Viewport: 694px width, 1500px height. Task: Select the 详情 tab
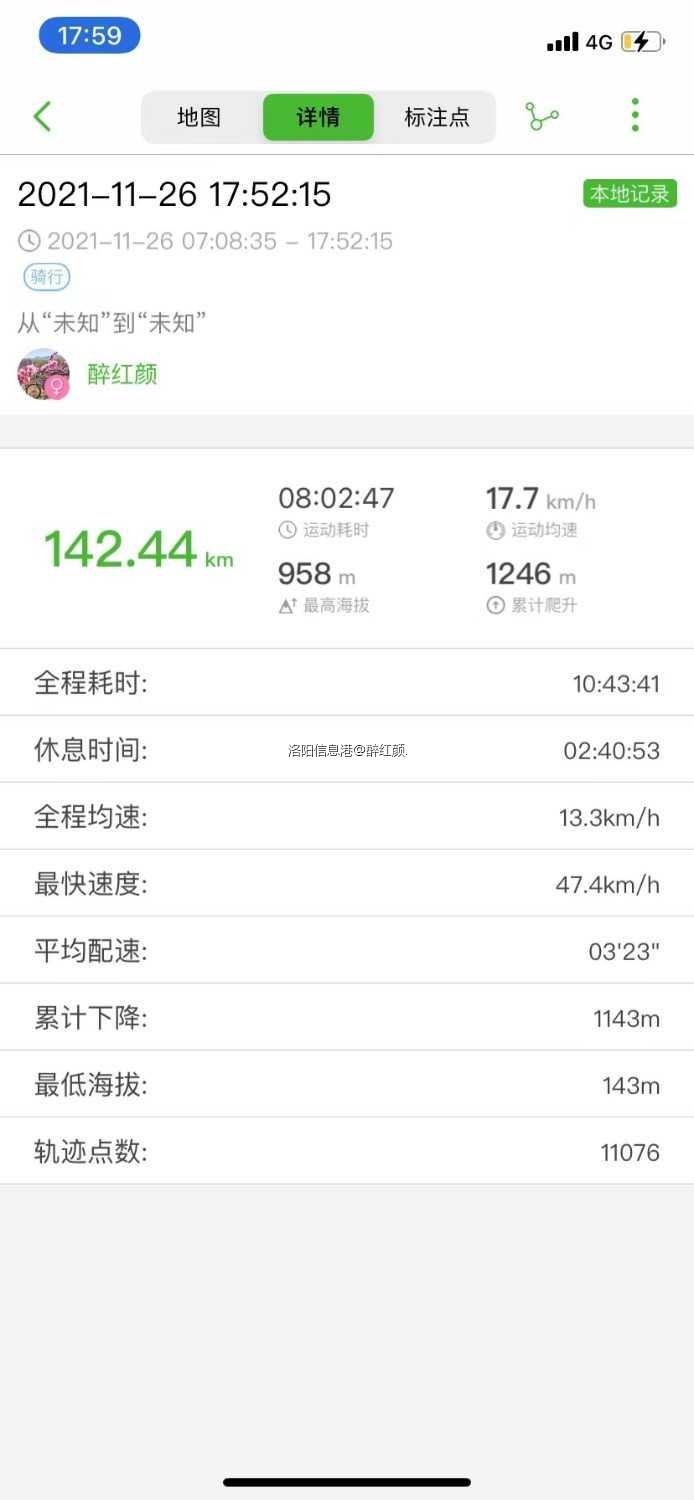pyautogui.click(x=318, y=117)
